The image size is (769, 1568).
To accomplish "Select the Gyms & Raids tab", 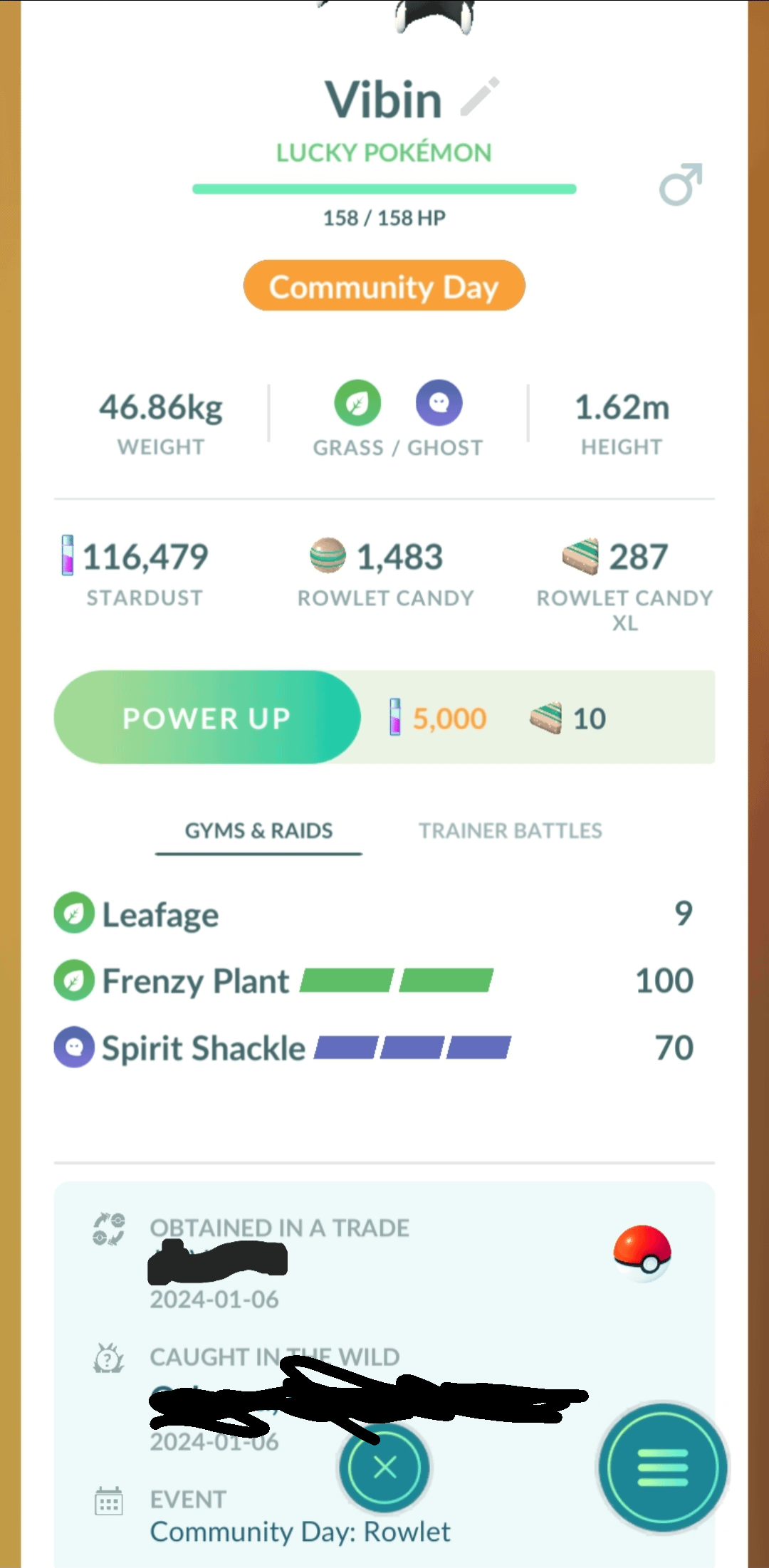I will tap(258, 831).
